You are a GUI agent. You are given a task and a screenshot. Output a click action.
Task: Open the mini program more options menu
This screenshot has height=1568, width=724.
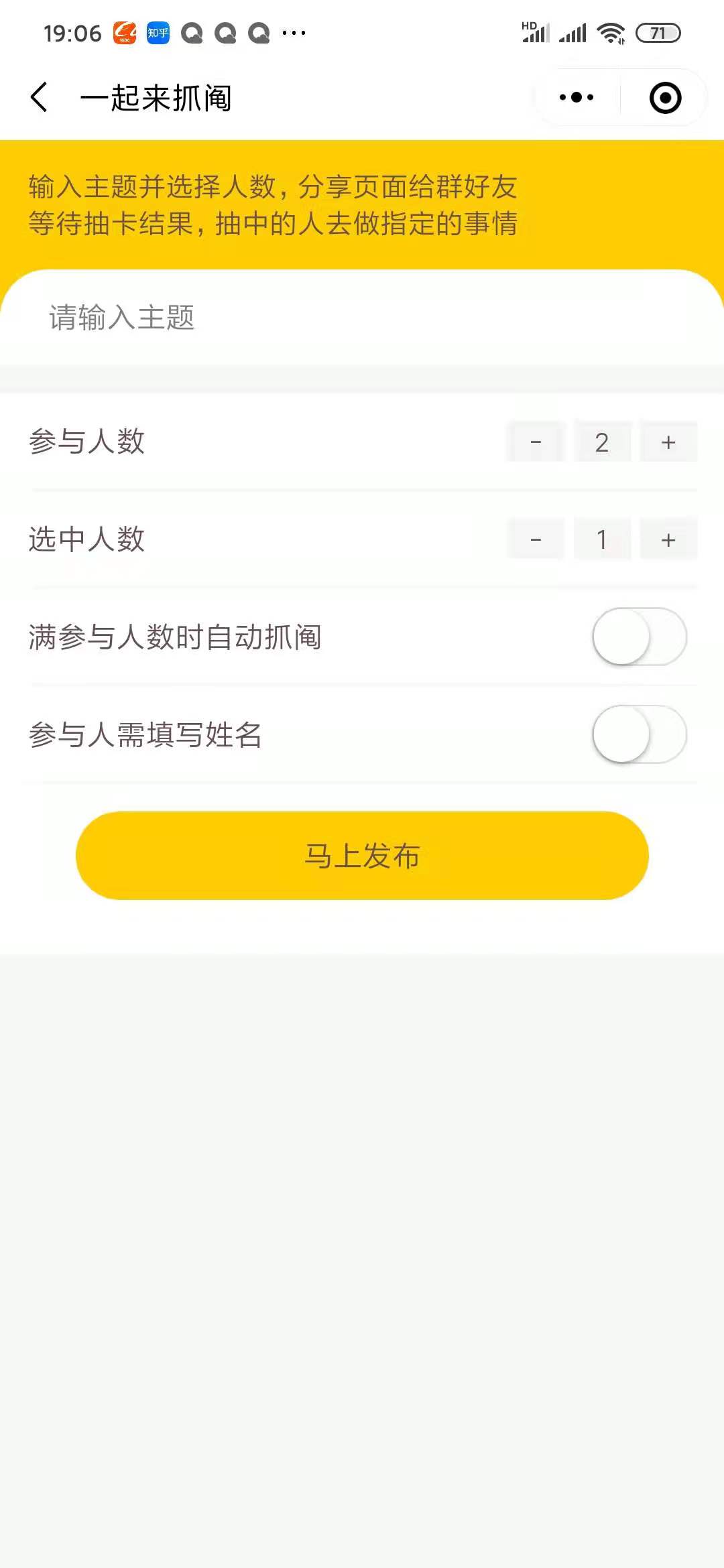[577, 98]
